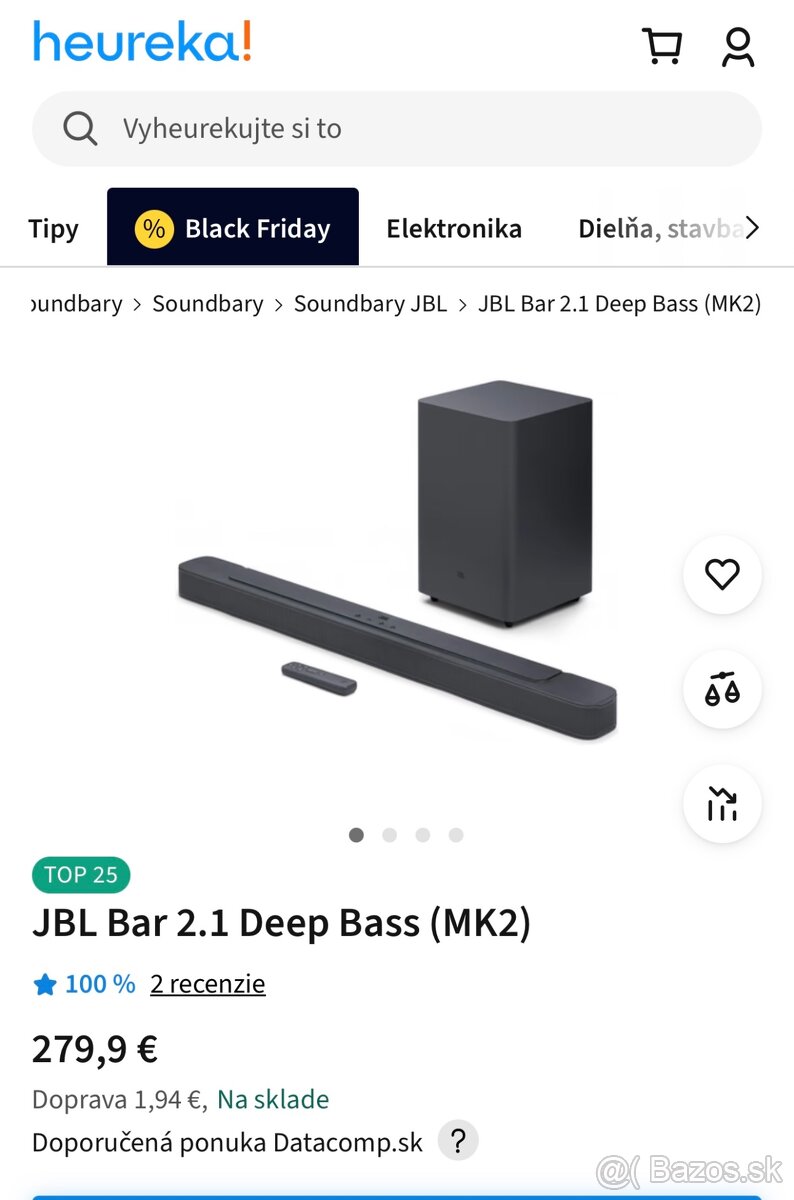The height and width of the screenshot is (1200, 794).
Task: Switch to the Black Friday tab
Action: pos(232,228)
